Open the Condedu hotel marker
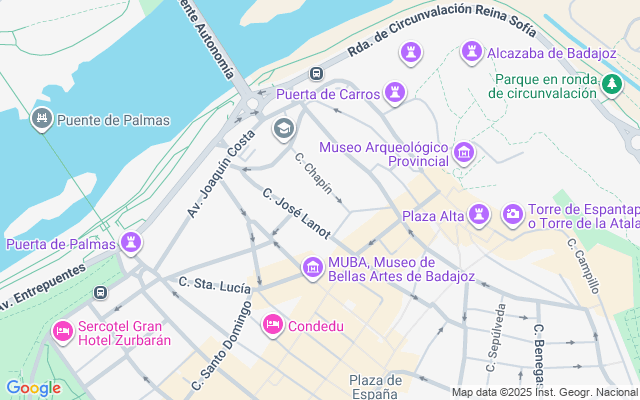640x400 pixels. 272,325
